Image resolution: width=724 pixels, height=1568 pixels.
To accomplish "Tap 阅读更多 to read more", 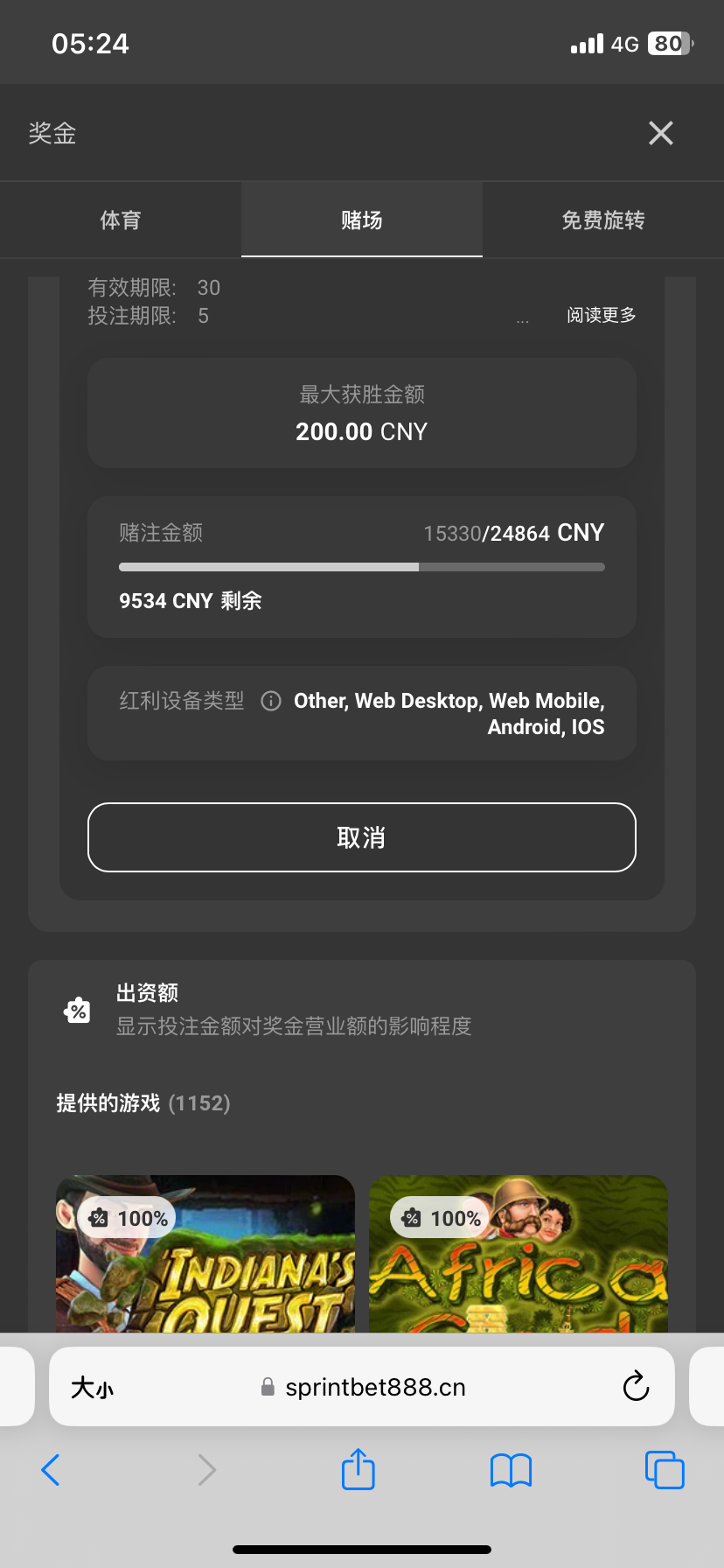I will [x=601, y=315].
